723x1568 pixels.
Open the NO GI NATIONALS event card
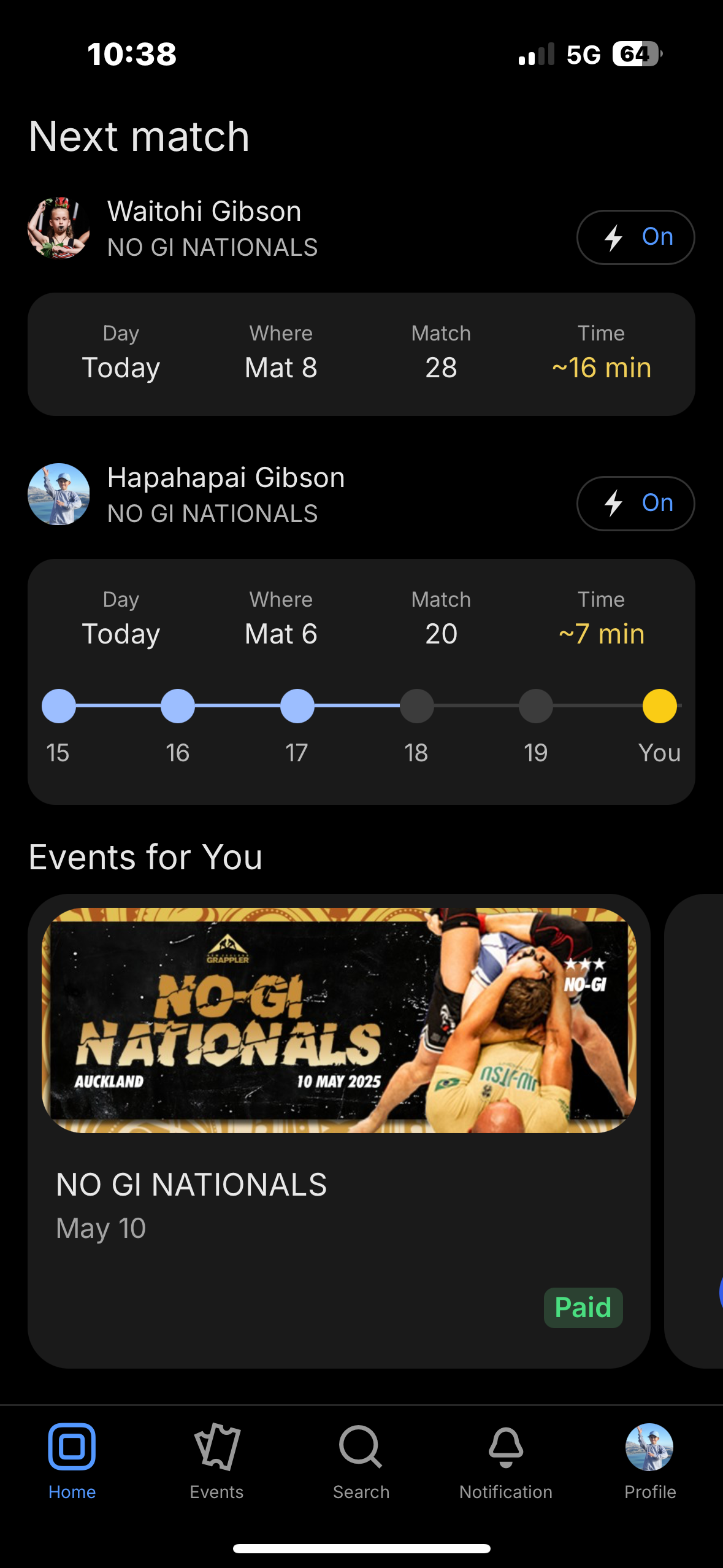[x=339, y=1131]
